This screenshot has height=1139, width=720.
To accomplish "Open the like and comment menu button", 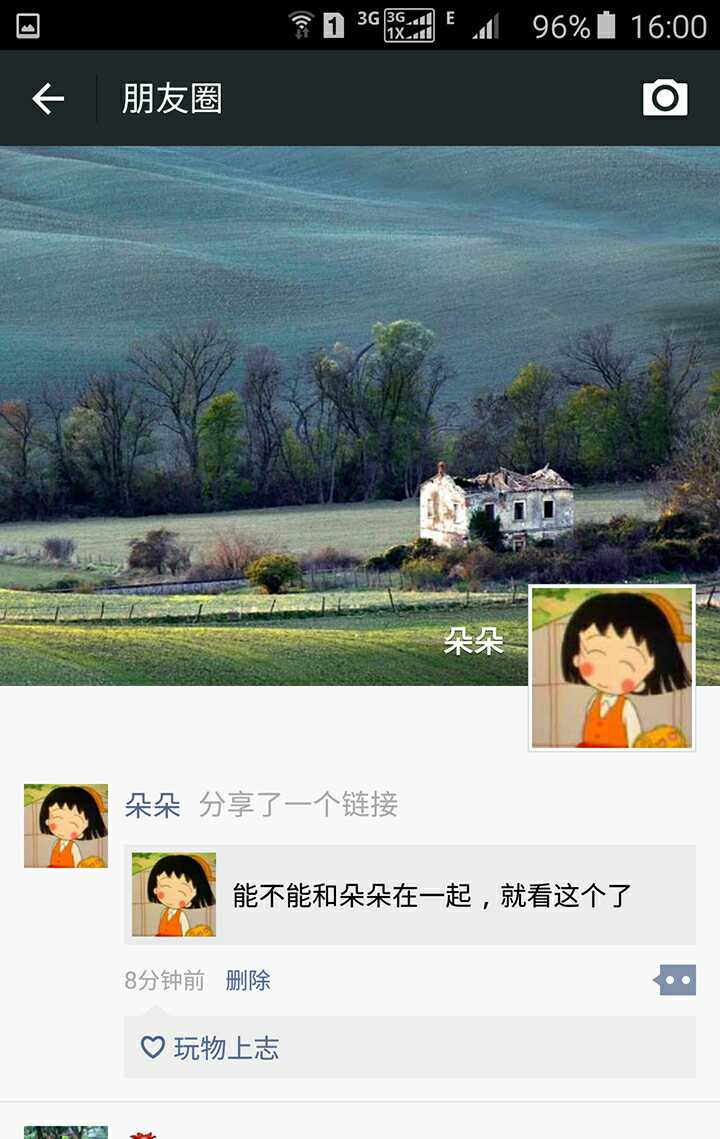I will tap(676, 981).
